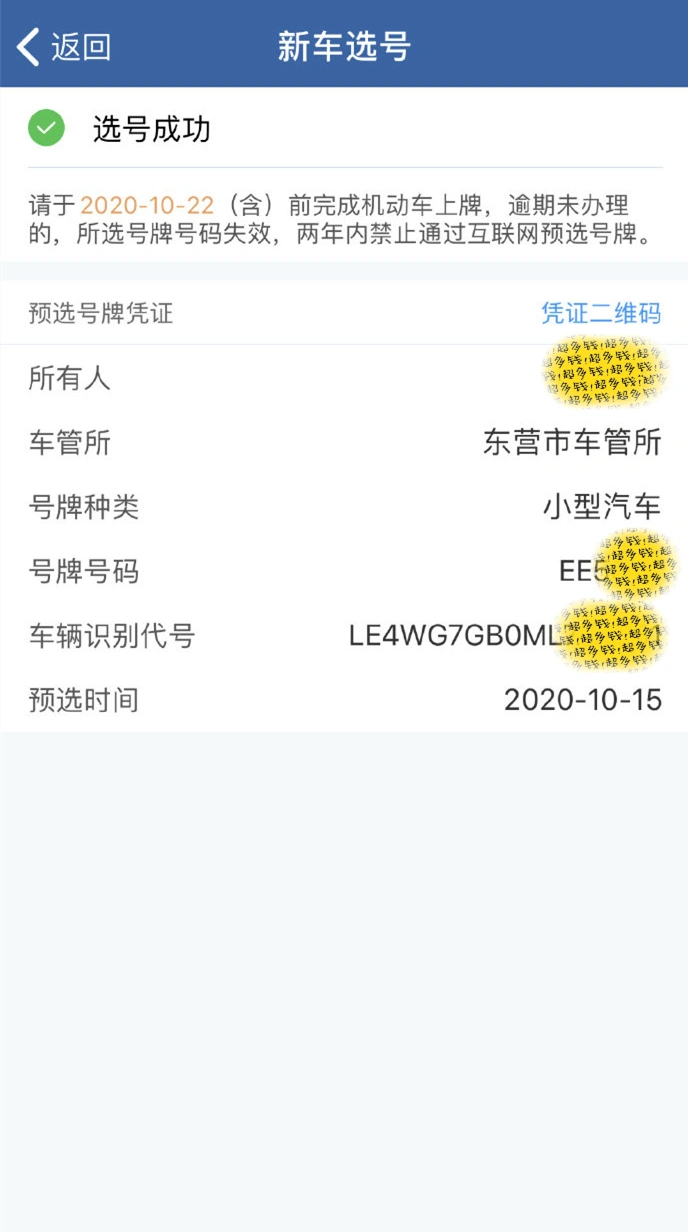
Task: Go back using the 返回 button
Action: pyautogui.click(x=63, y=47)
